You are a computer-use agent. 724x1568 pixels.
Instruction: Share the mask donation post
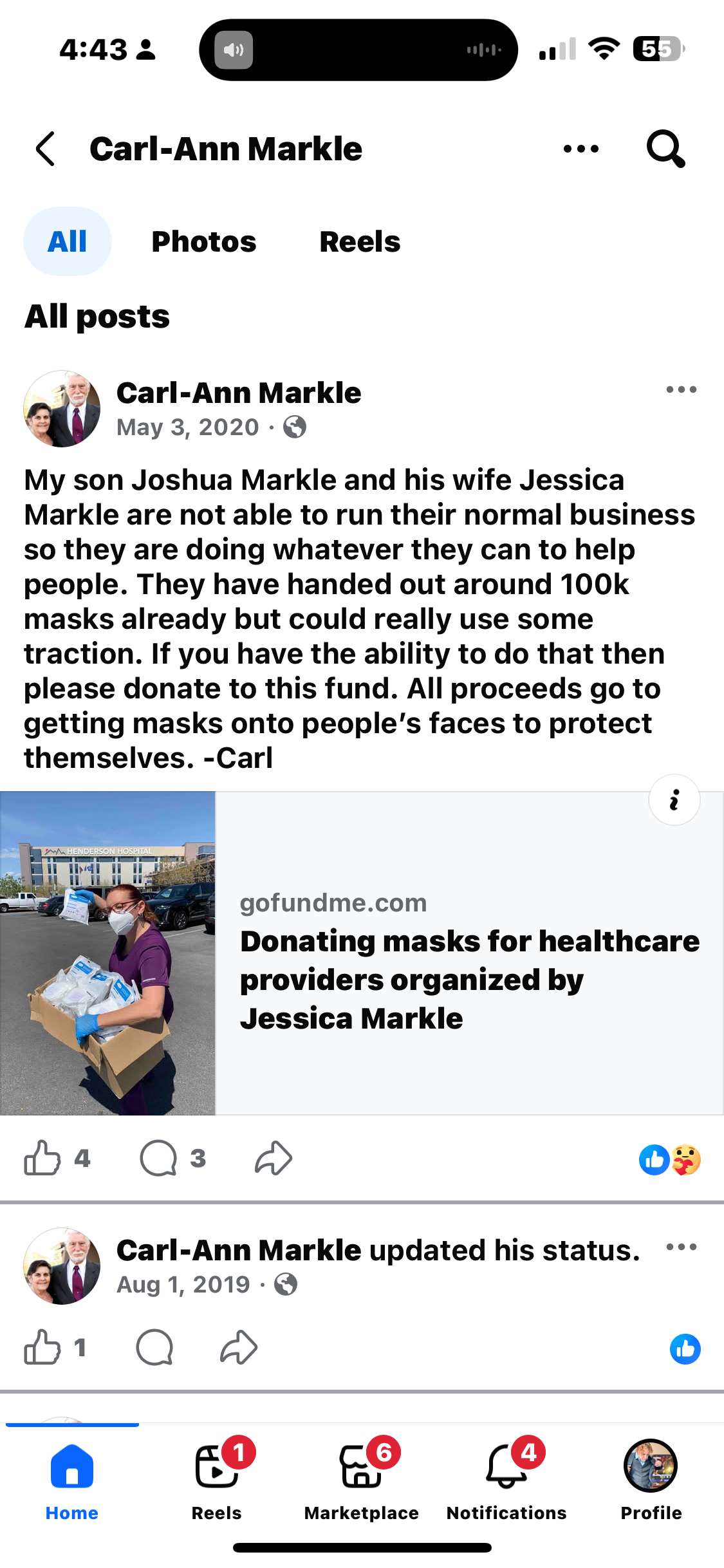click(273, 1158)
